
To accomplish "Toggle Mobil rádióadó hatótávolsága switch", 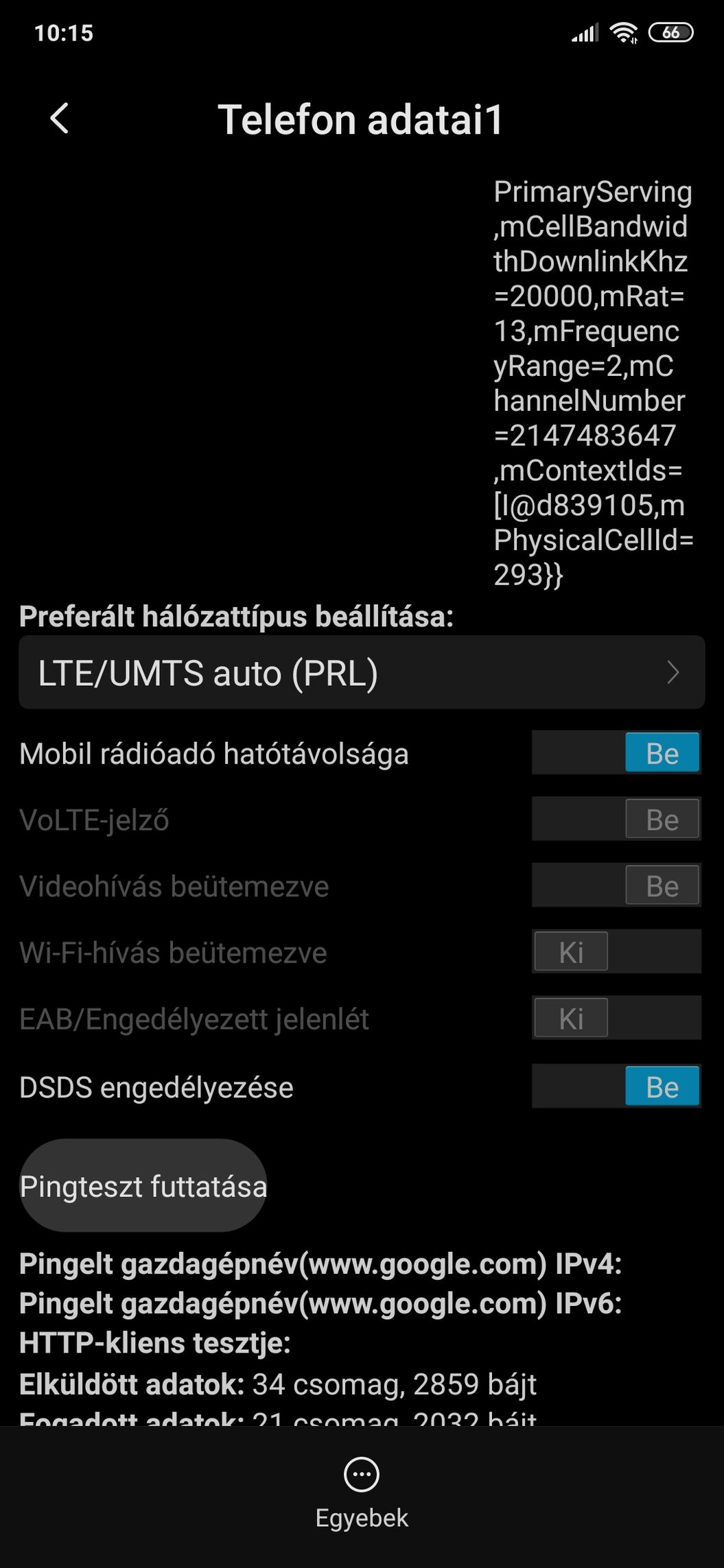I will (616, 753).
